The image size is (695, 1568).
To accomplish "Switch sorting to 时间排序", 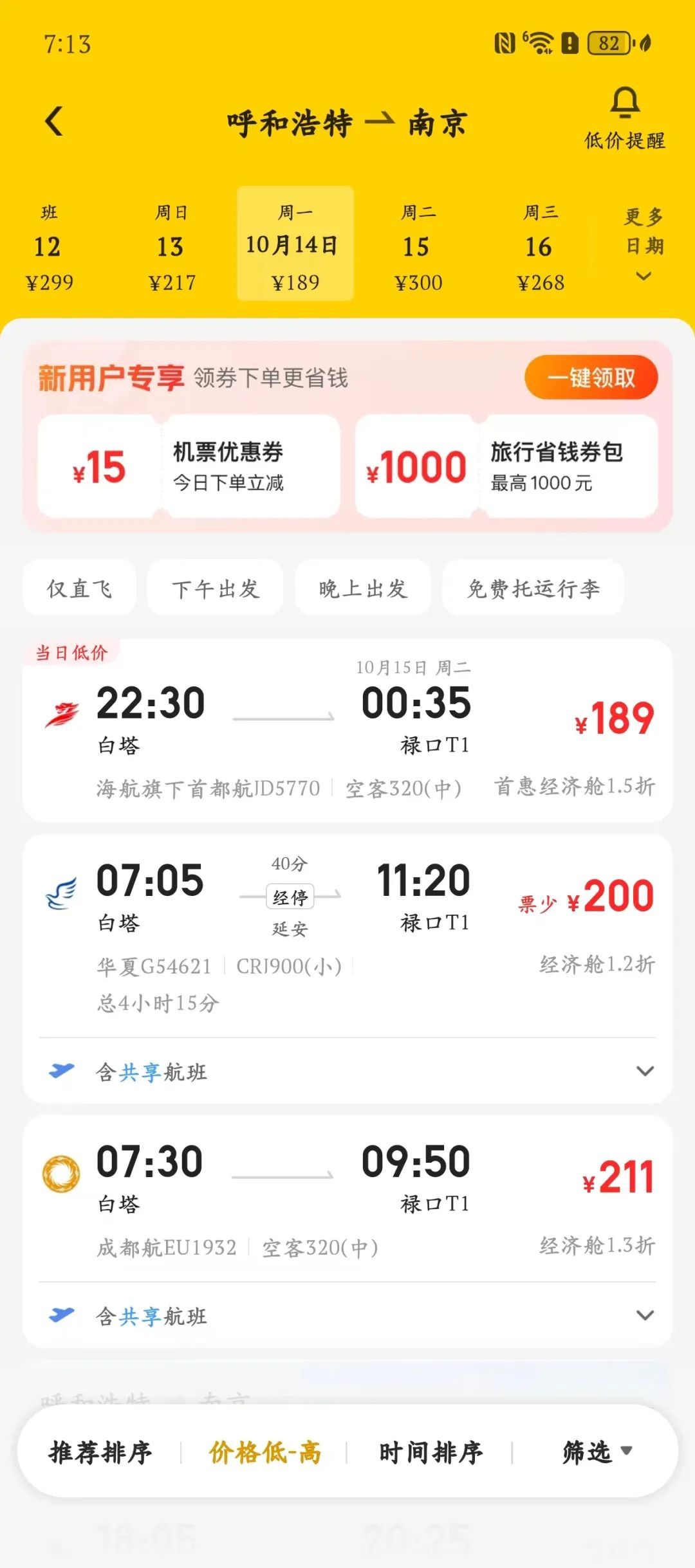I will click(432, 1452).
